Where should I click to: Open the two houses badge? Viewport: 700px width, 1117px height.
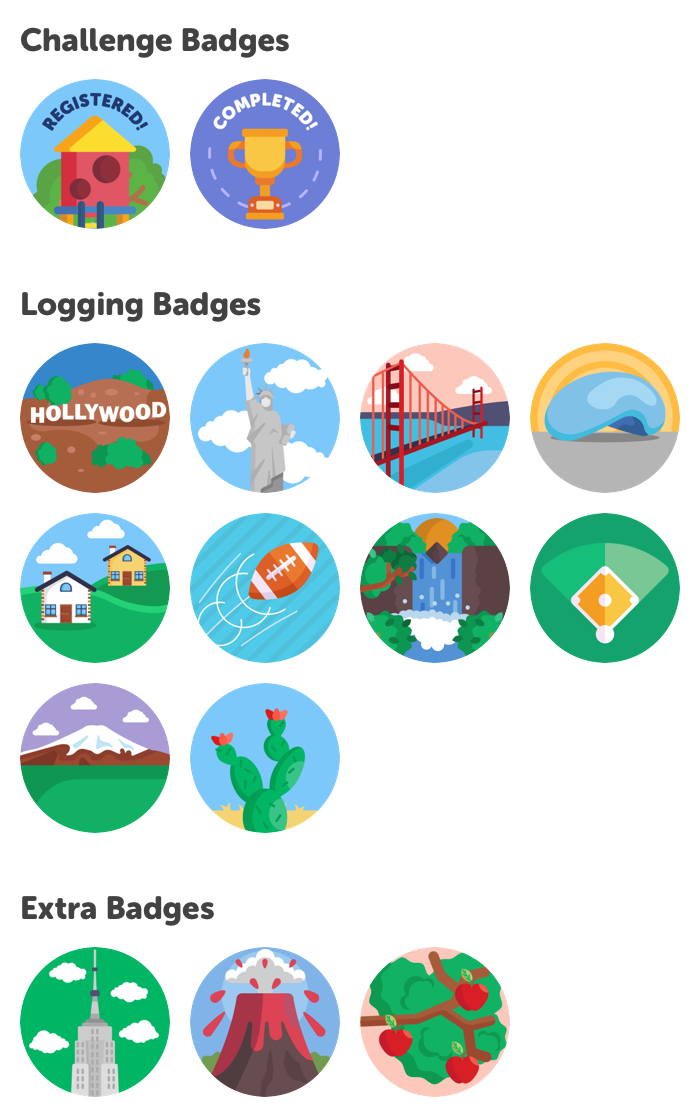click(95, 588)
